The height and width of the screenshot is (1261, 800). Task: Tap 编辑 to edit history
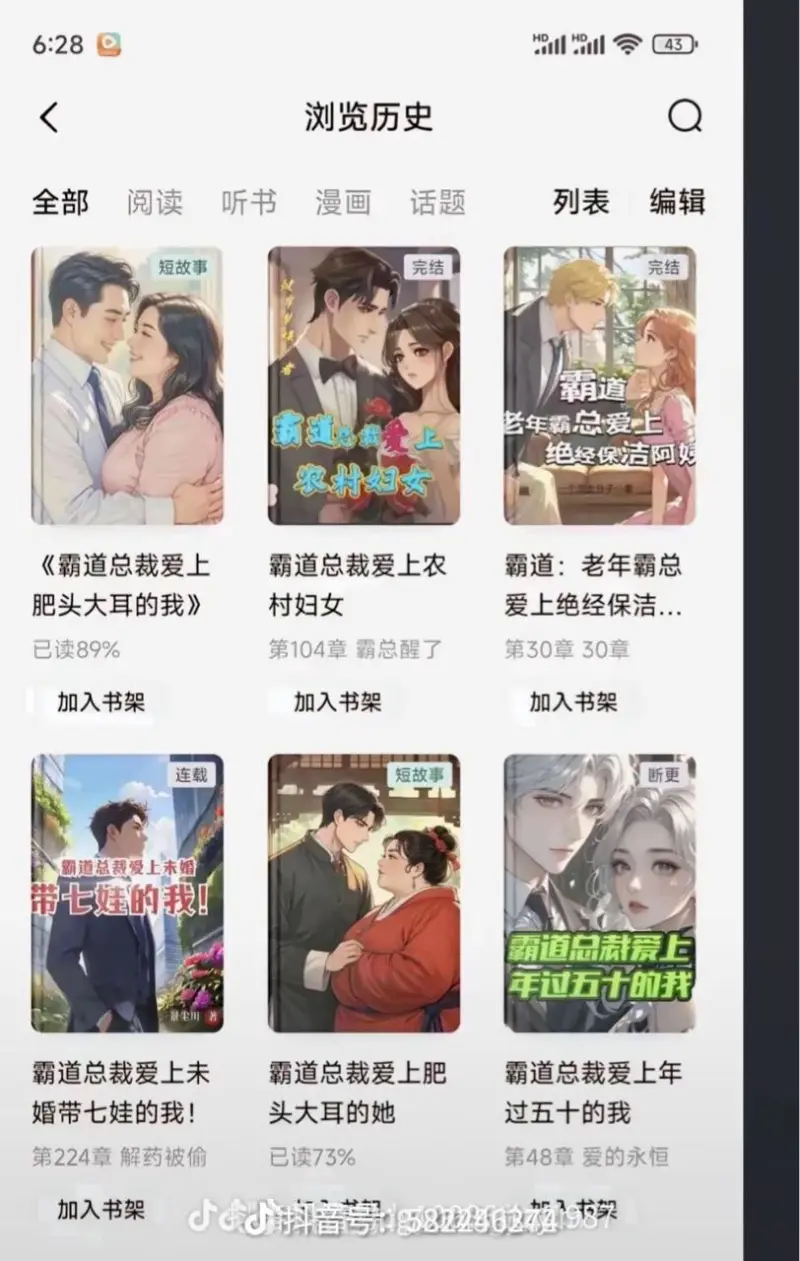[677, 202]
